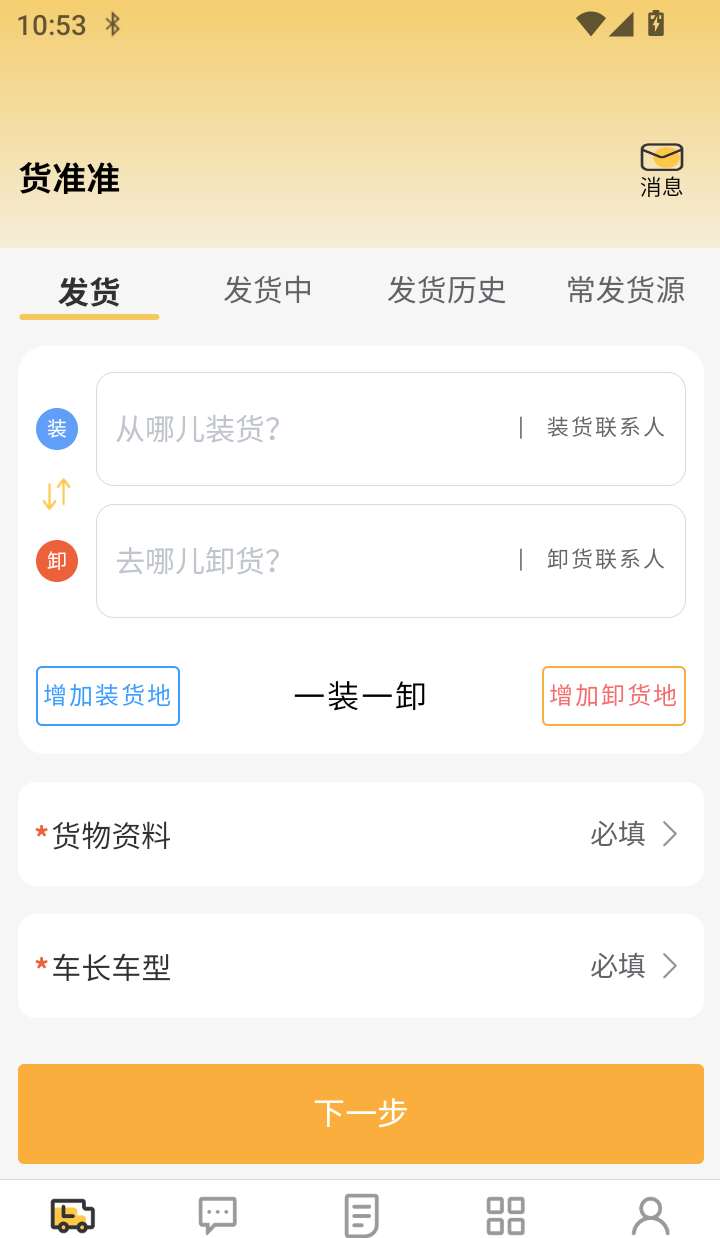The width and height of the screenshot is (720, 1238).
Task: Expand the 车长车型 vehicle type section
Action: coord(360,965)
